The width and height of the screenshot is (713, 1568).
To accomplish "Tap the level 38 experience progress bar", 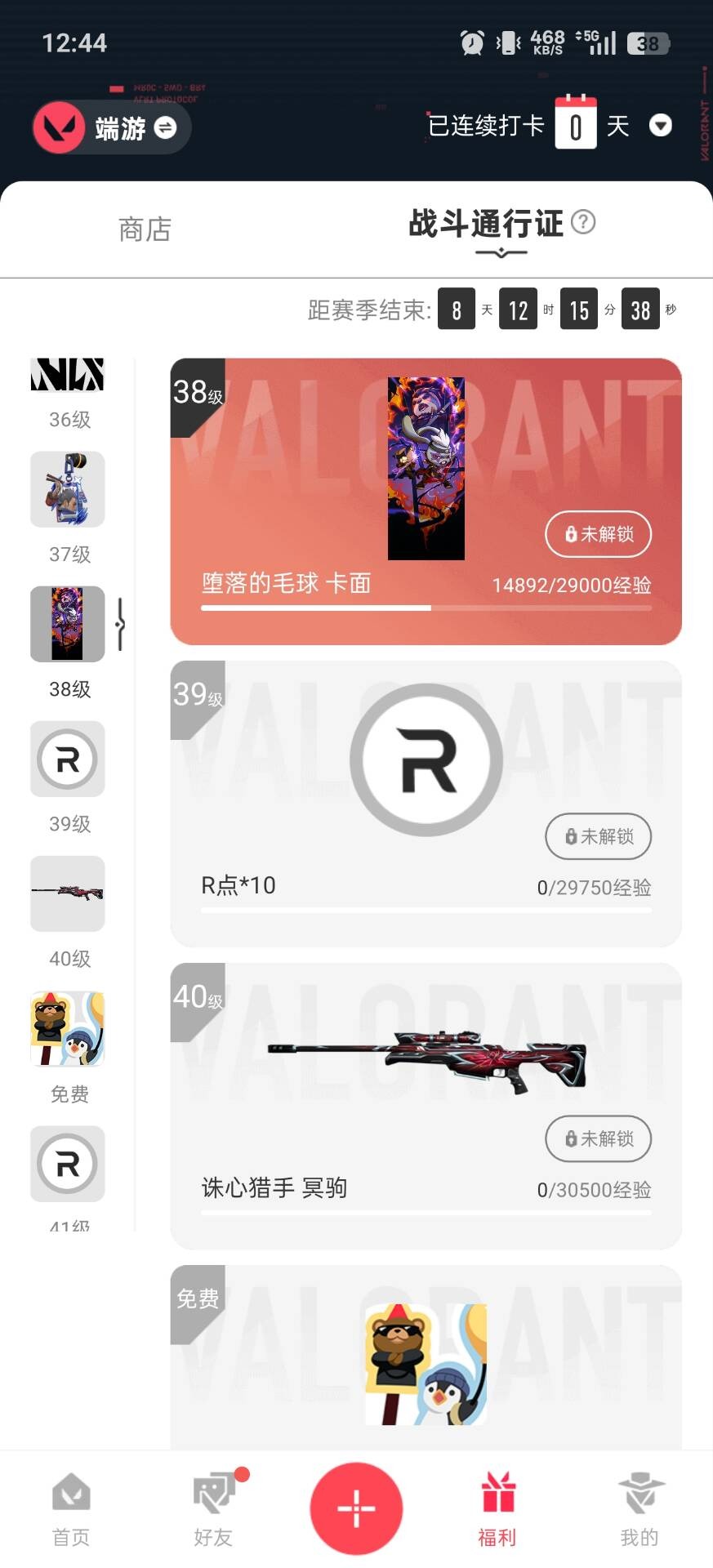I will click(x=425, y=608).
